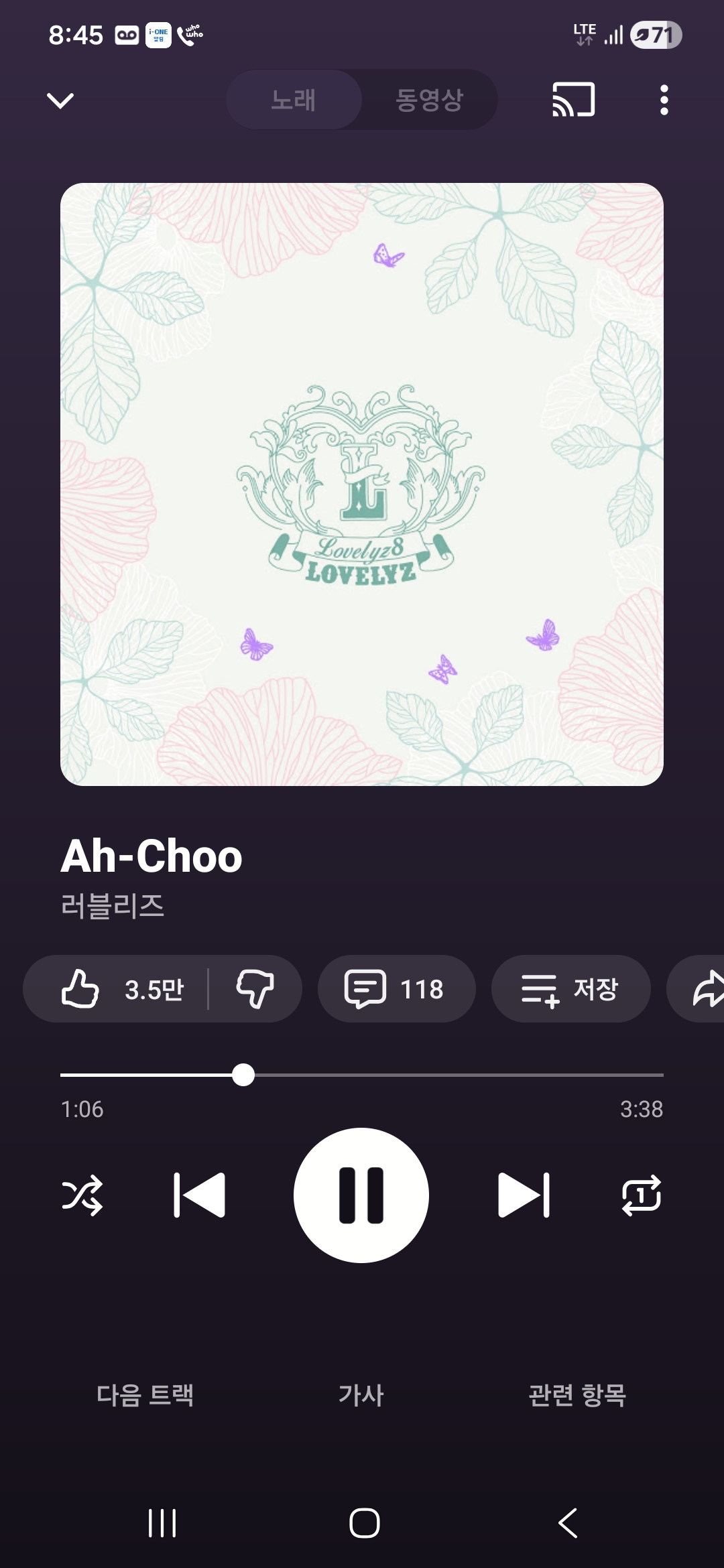724x1568 pixels.
Task: Collapse the player with the down chevron
Action: (60, 101)
